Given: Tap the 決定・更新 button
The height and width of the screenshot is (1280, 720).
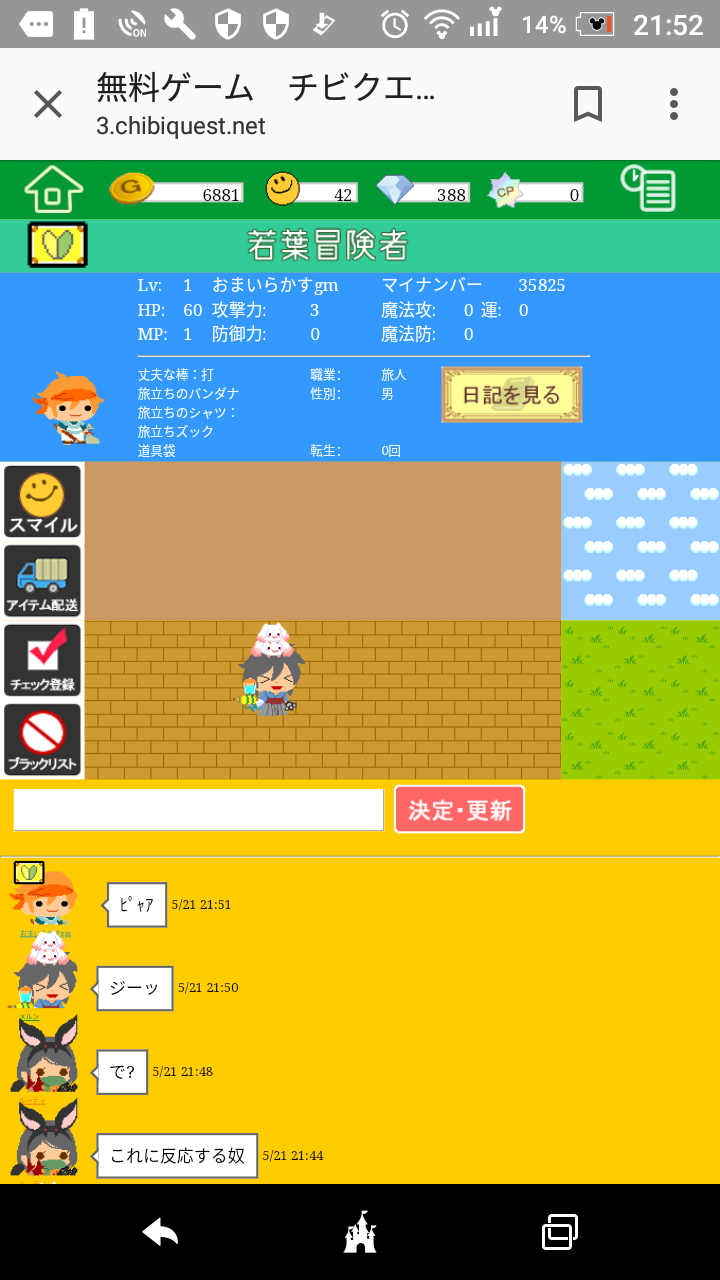Looking at the screenshot, I should [459, 810].
